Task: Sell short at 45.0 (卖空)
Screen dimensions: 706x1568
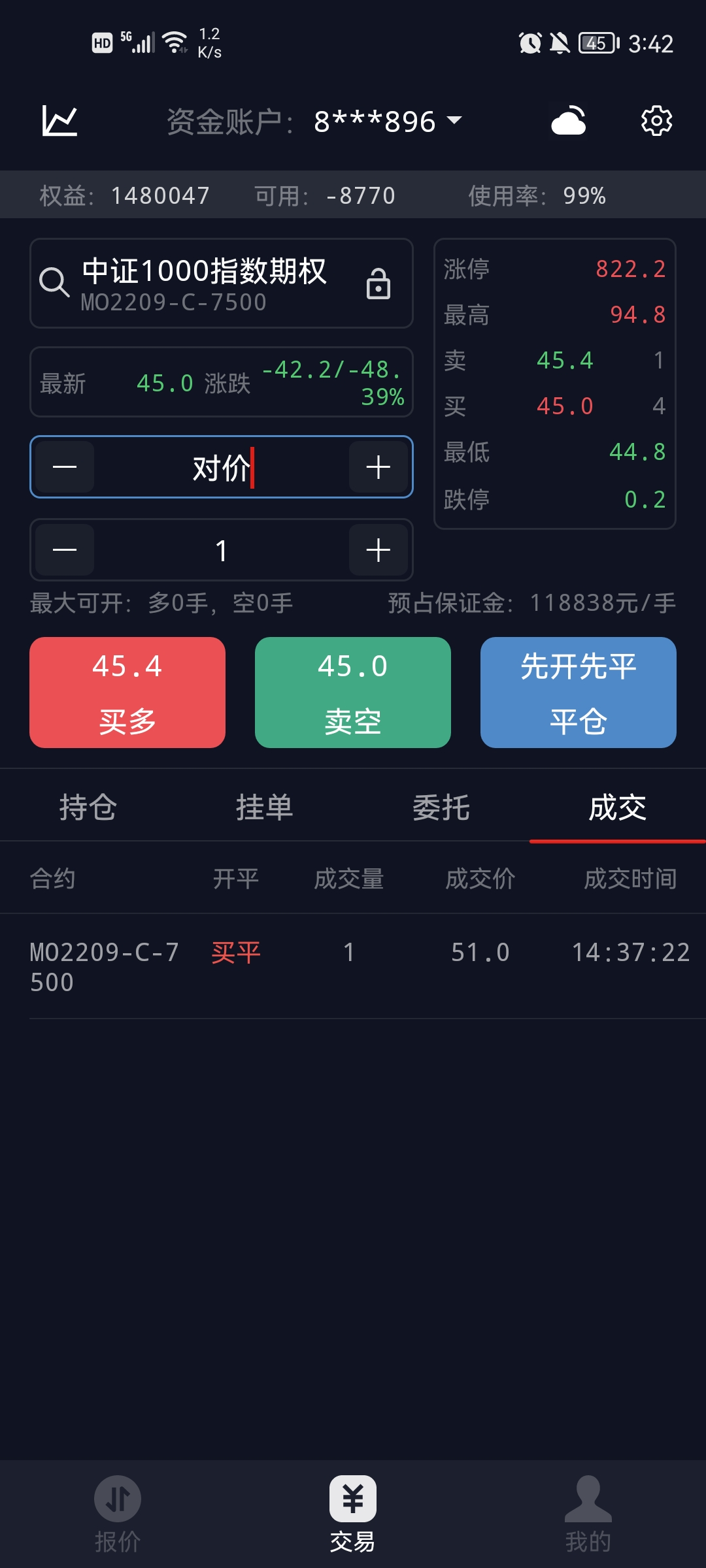Action: click(x=353, y=693)
